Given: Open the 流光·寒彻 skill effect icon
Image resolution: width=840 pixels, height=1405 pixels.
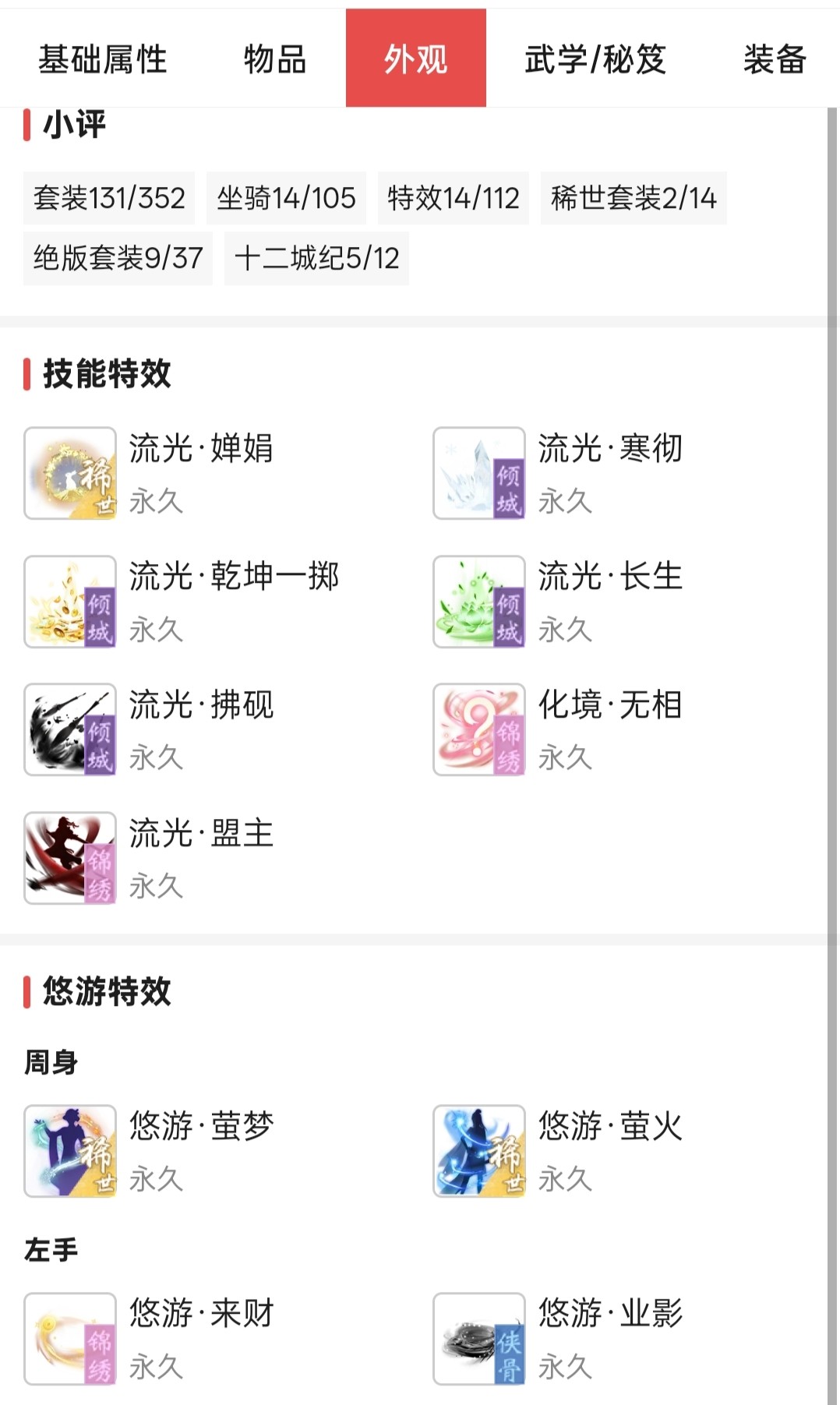Looking at the screenshot, I should pos(479,473).
